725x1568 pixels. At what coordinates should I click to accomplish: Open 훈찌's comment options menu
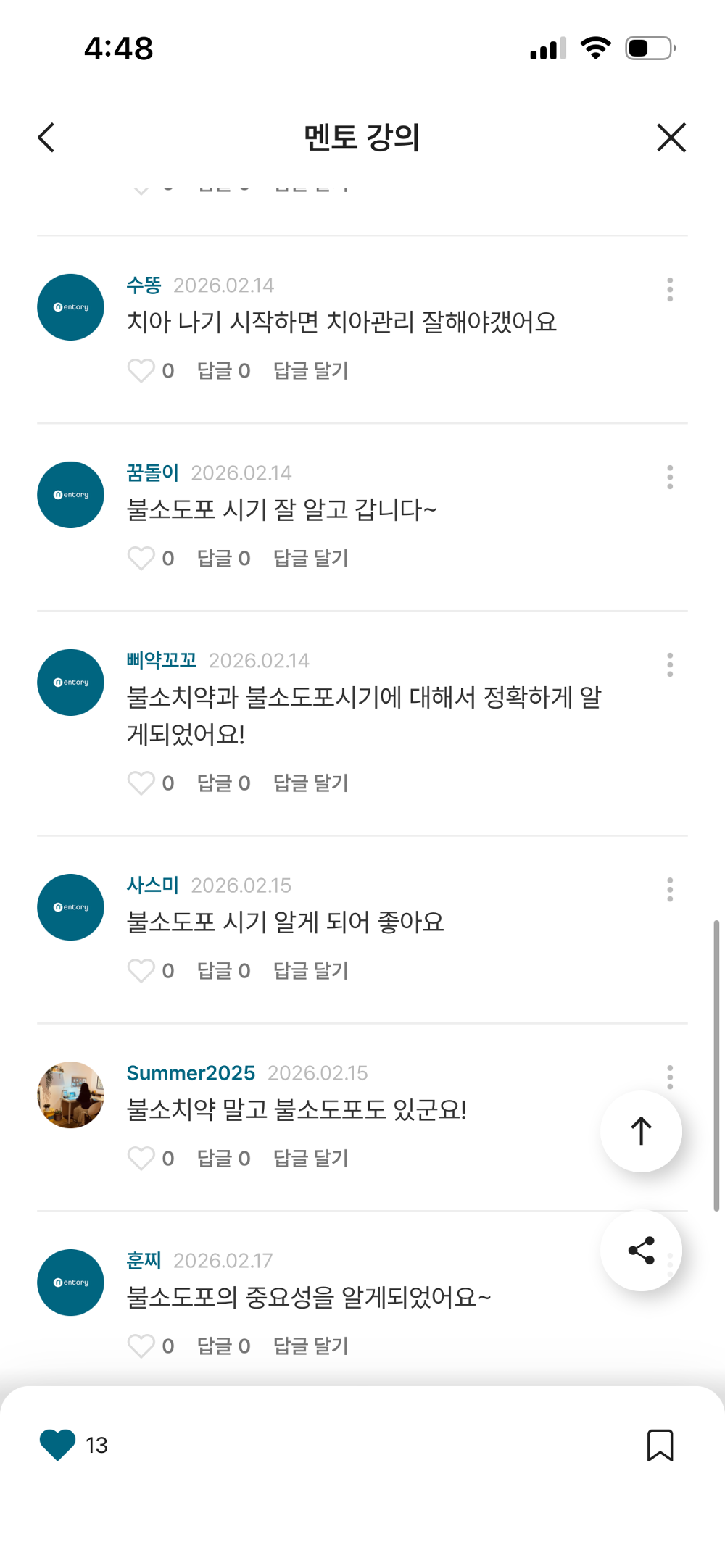point(669,1265)
